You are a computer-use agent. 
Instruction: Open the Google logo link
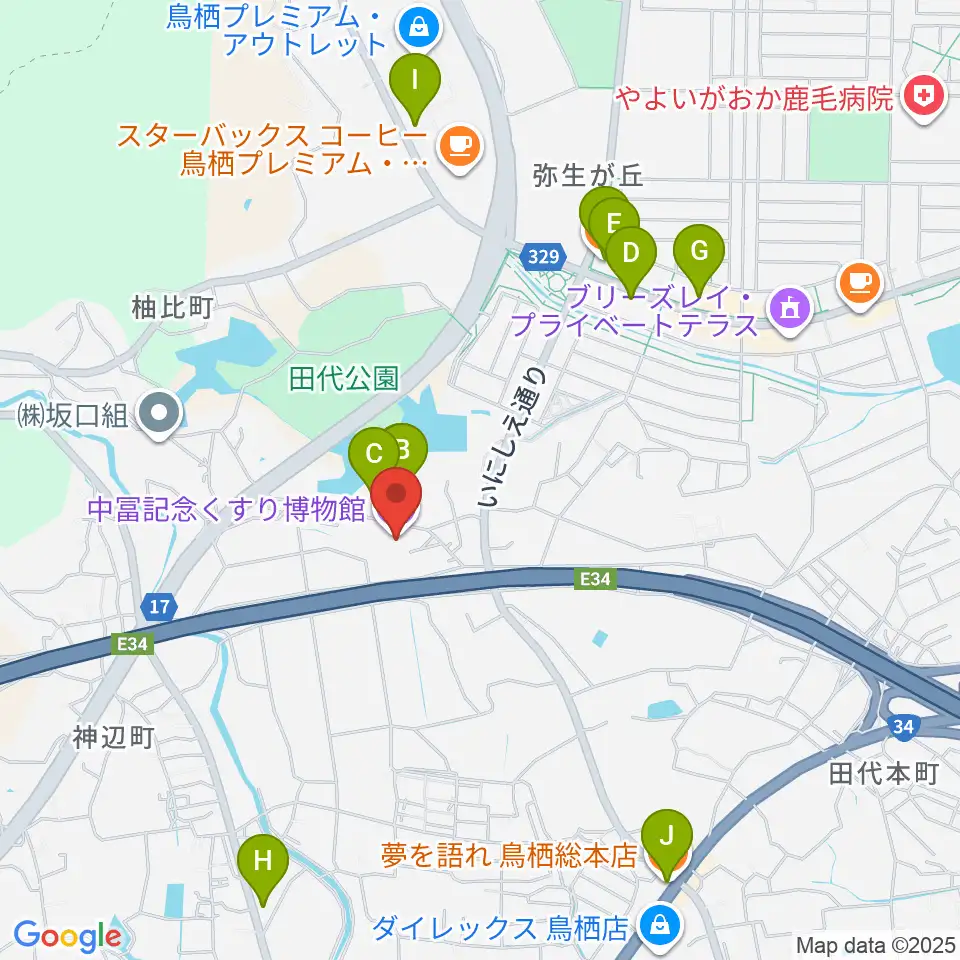(68, 936)
